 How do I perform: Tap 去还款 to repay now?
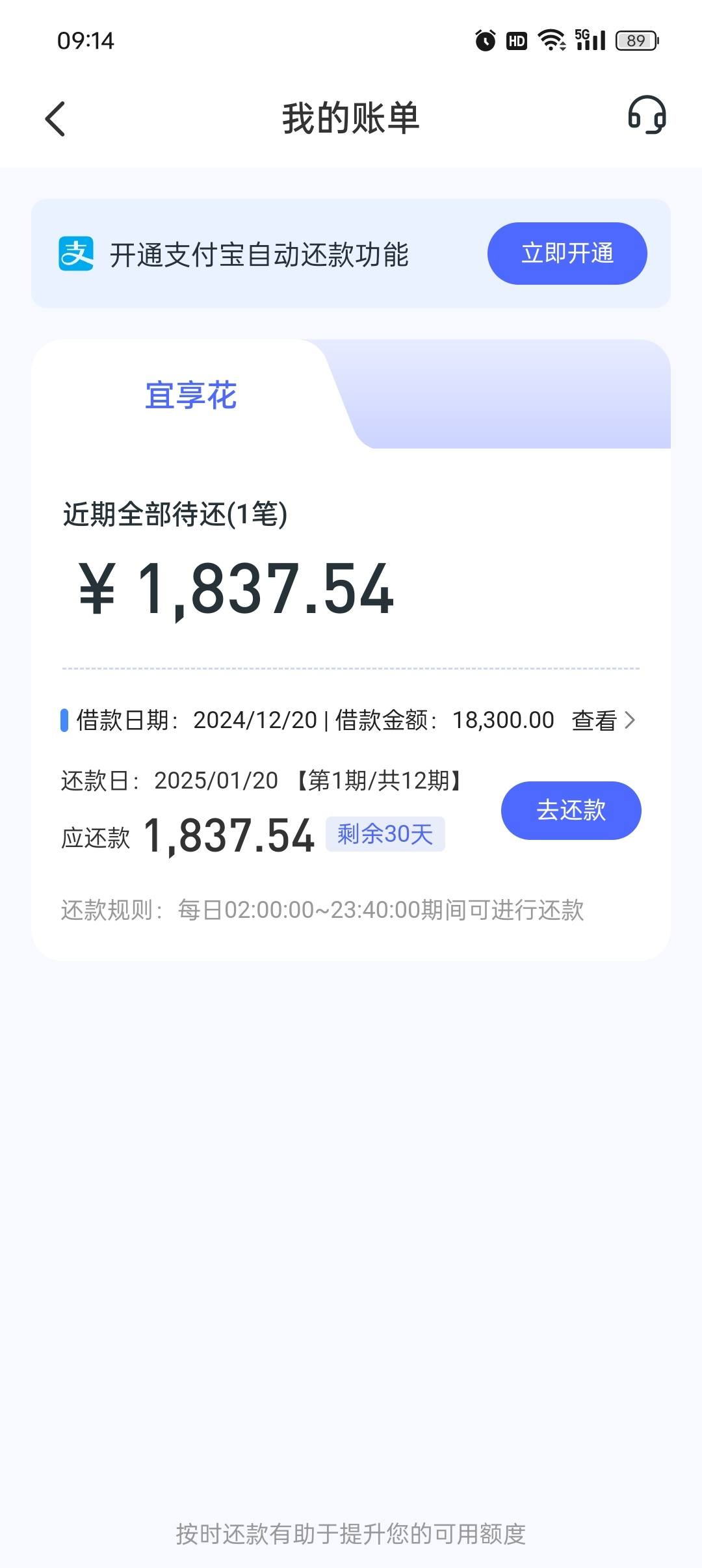tap(571, 810)
